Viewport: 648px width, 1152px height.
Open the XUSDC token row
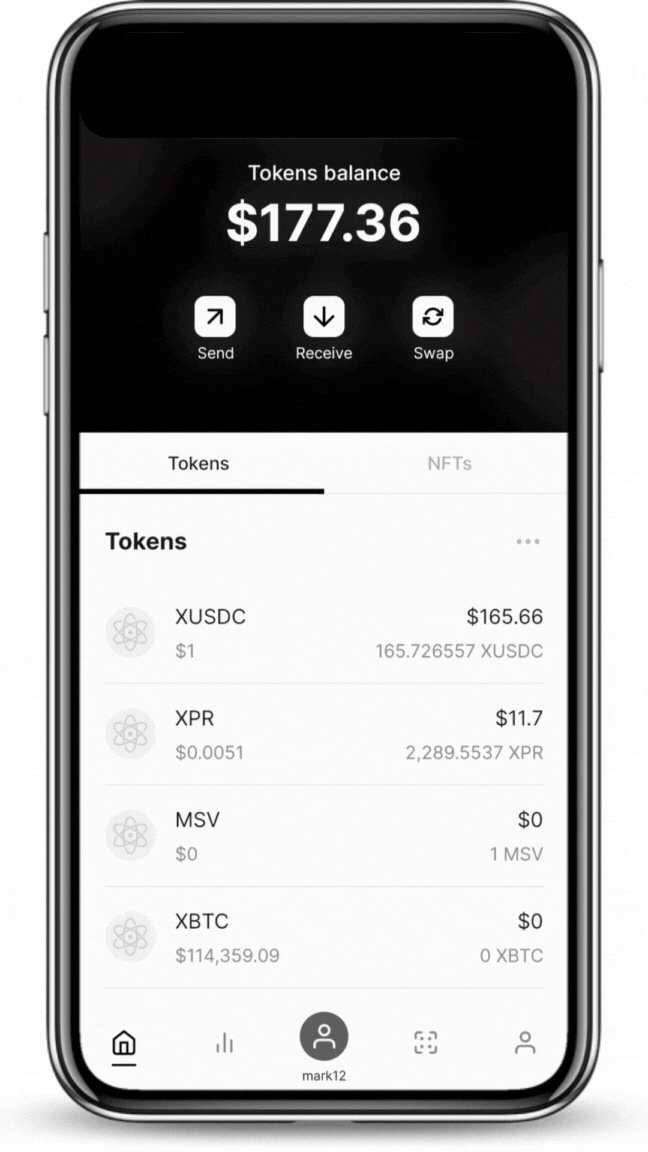[x=324, y=633]
